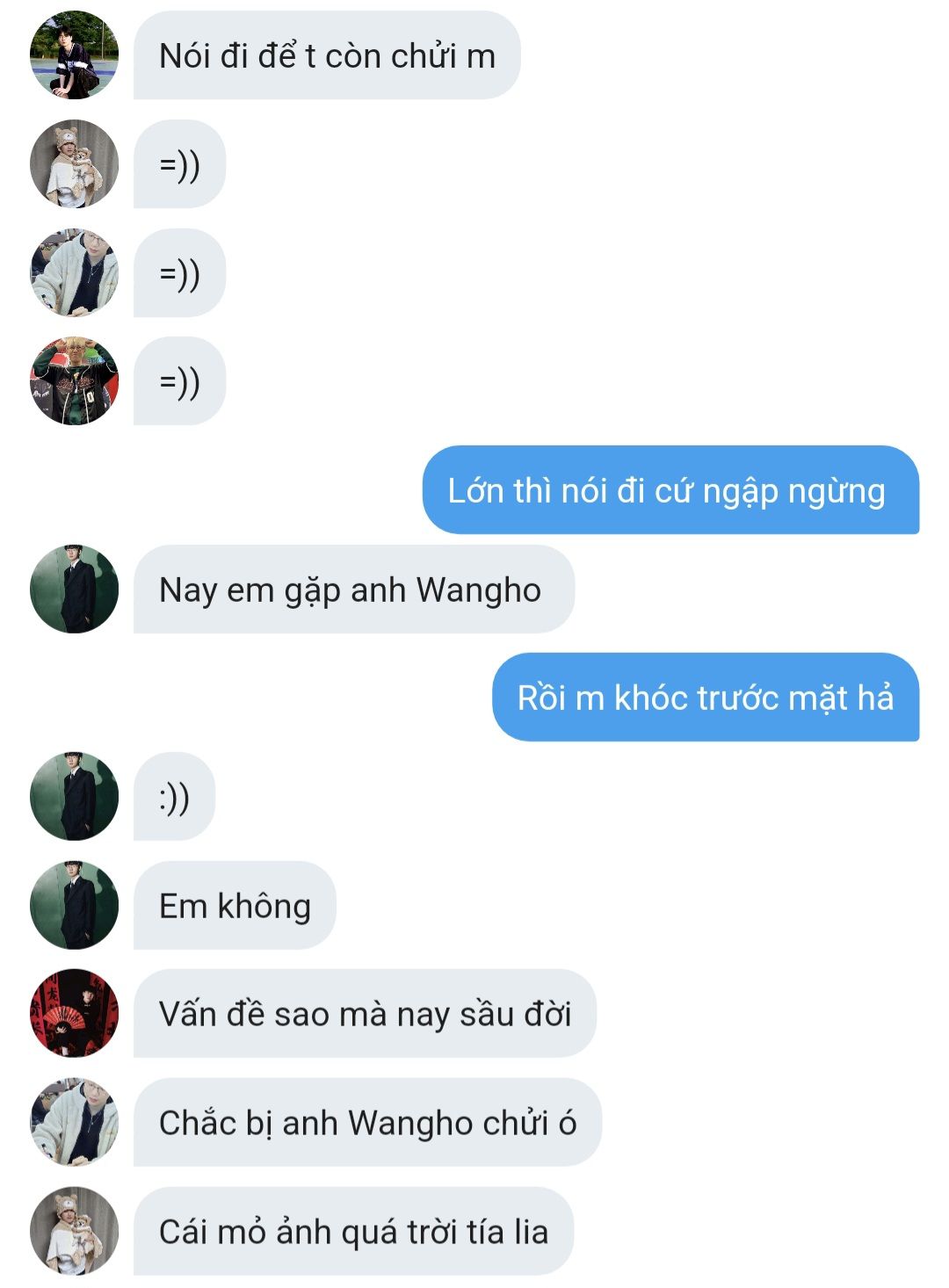Tap avatar beside "Cái mỏ ảnh quá trời tía lia"
This screenshot has width=949, height=1288.
(x=74, y=1230)
